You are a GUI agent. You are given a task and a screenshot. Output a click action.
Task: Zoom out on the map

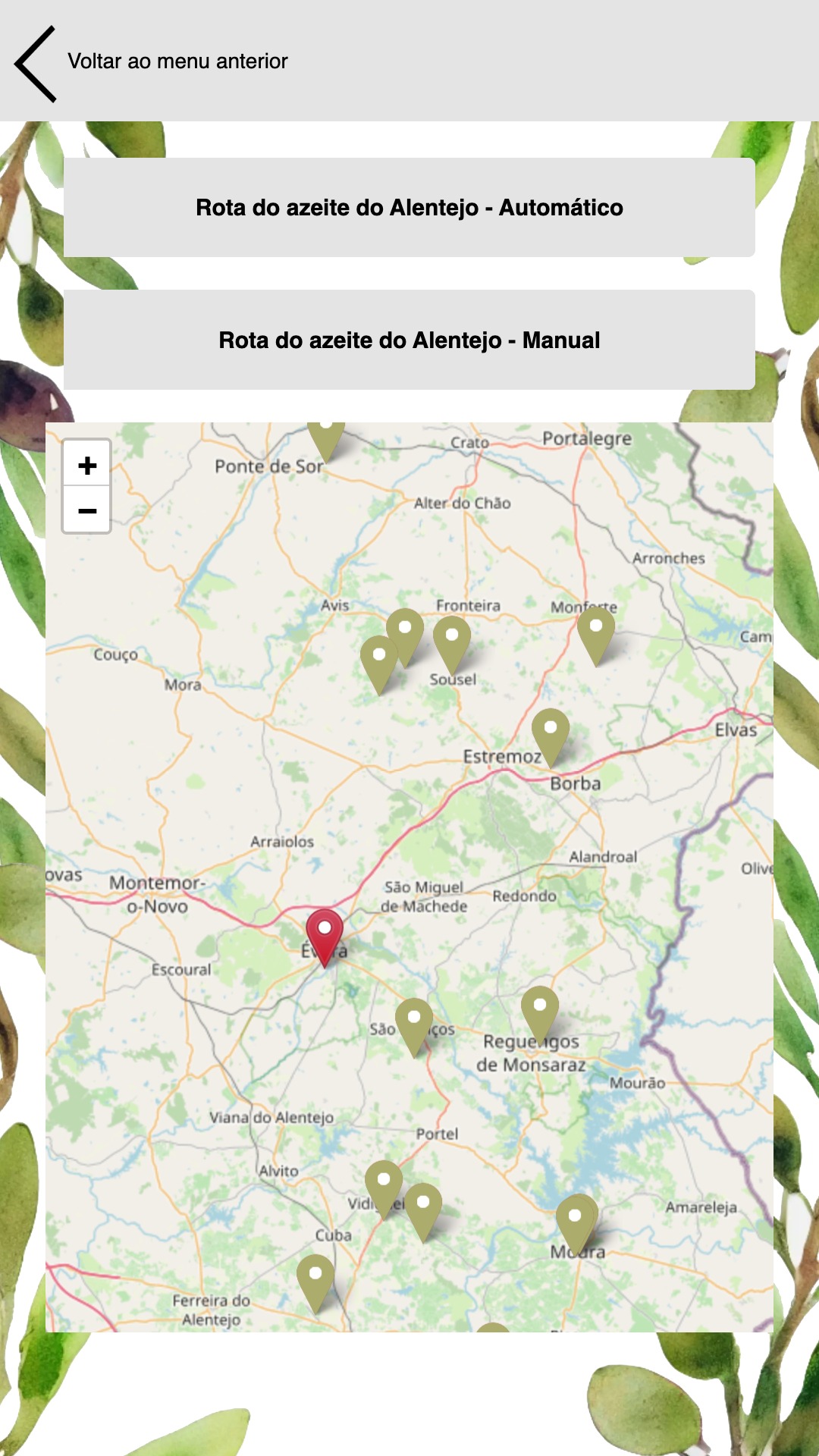(x=87, y=510)
